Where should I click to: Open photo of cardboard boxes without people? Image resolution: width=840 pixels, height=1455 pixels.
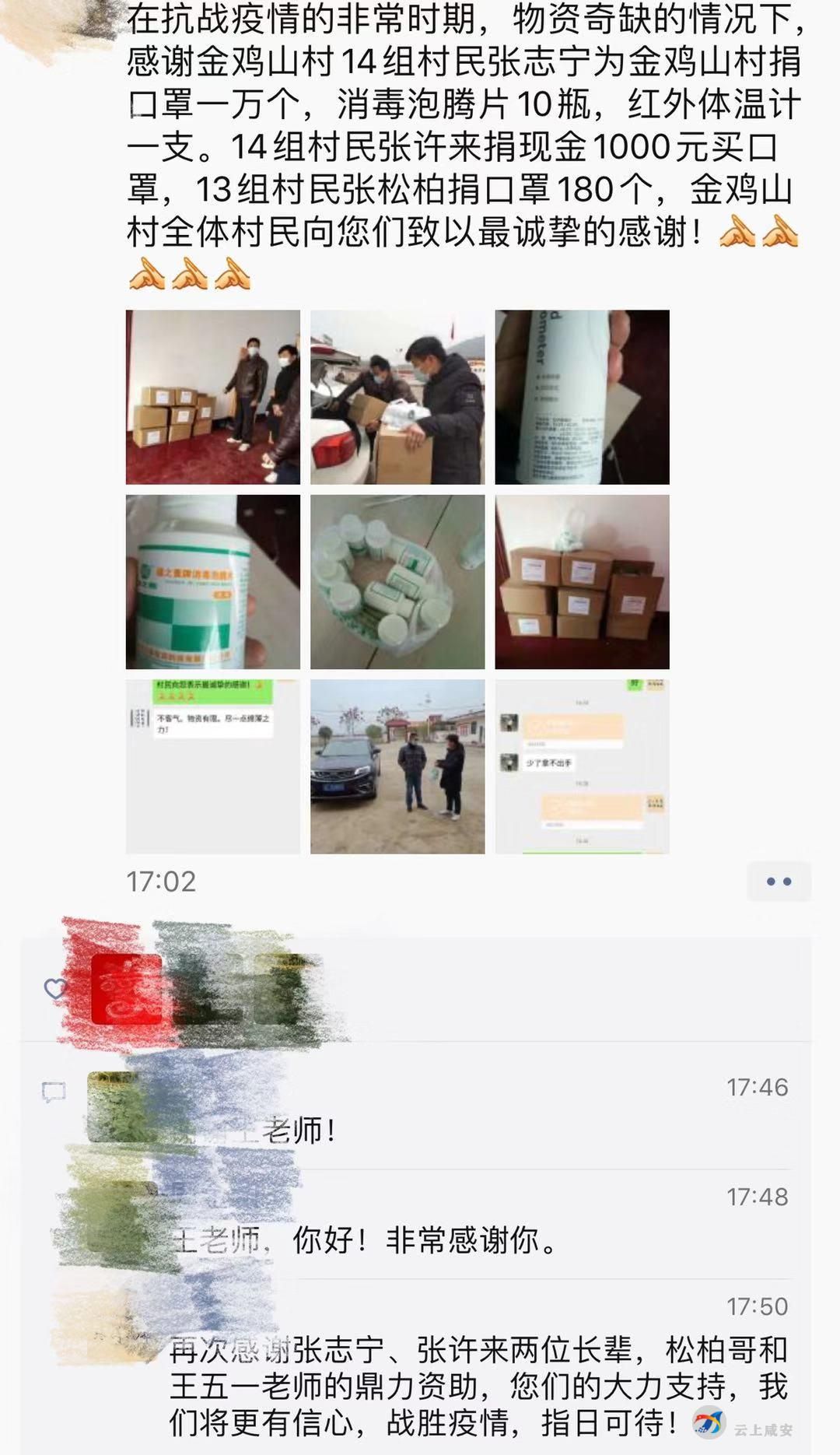pyautogui.click(x=582, y=582)
